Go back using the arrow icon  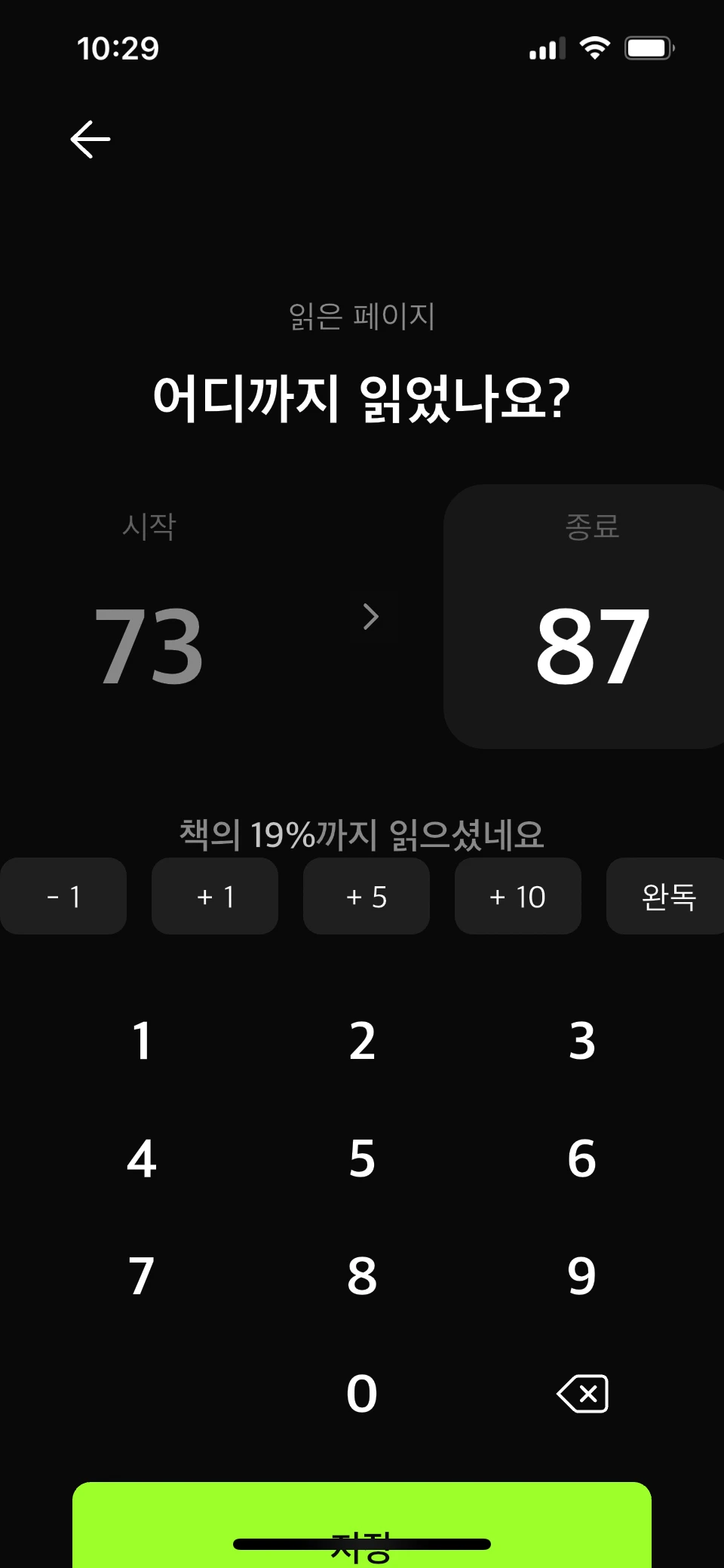tap(90, 140)
